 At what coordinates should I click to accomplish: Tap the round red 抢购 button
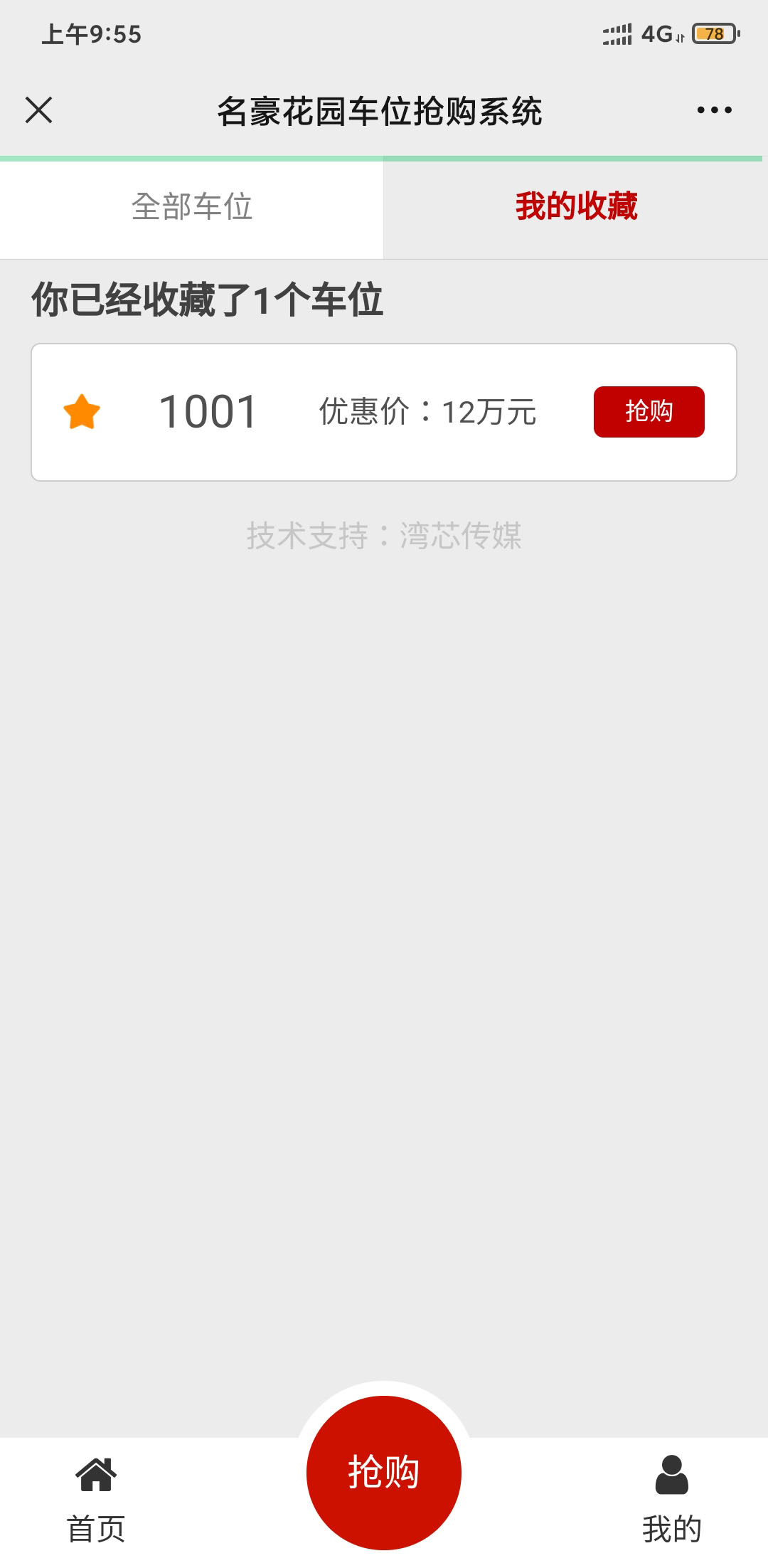384,1472
